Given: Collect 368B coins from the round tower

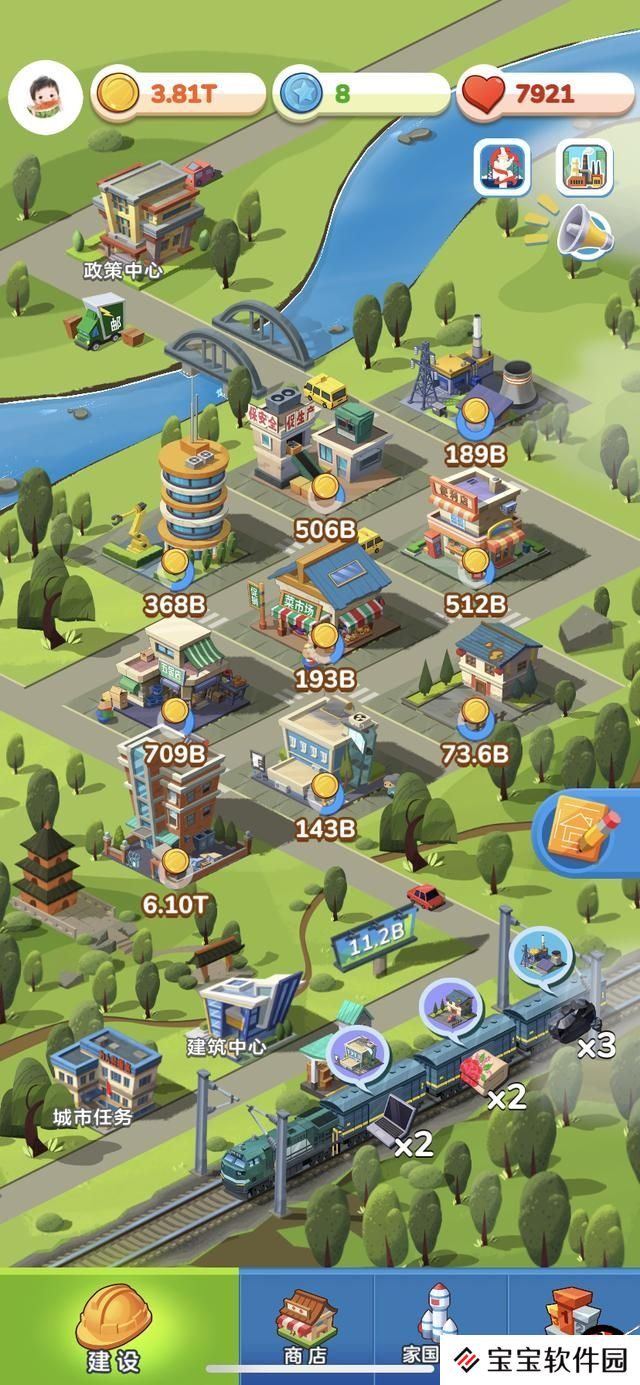Looking at the screenshot, I should click(175, 563).
